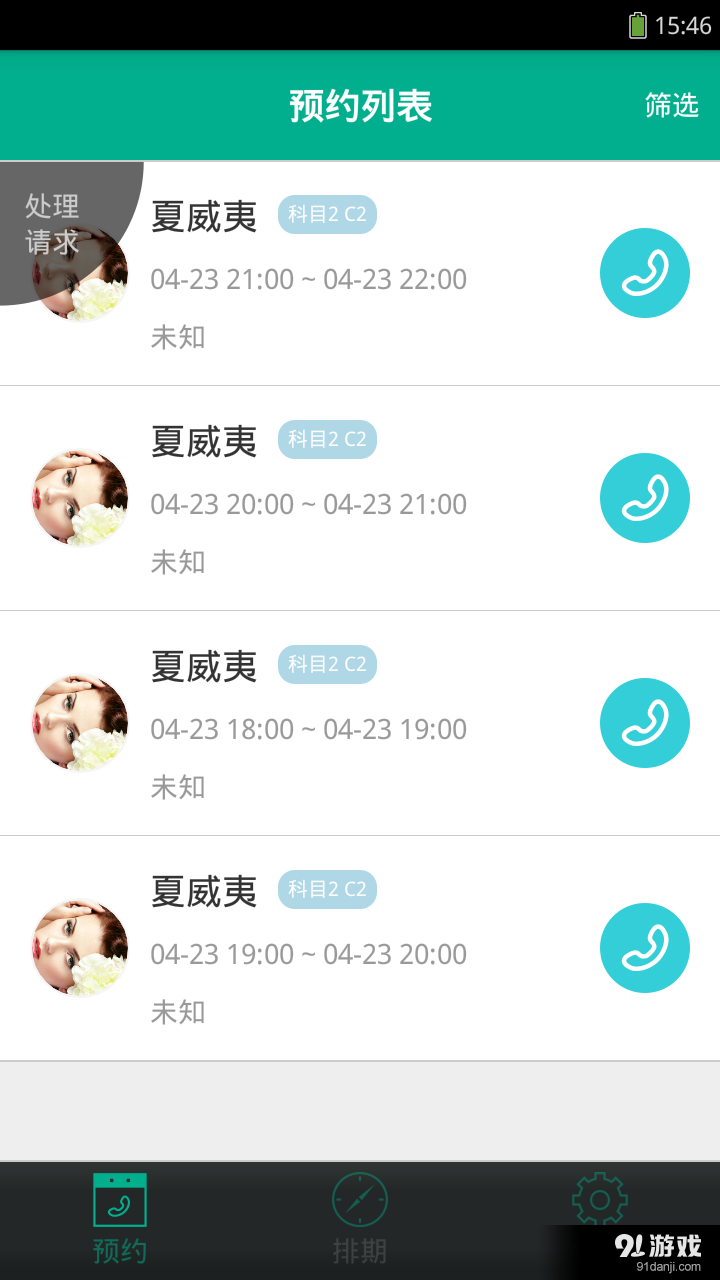Screen dimensions: 720x1280
Task: Tap the phone icon for the 20:00 booking
Action: pos(645,498)
